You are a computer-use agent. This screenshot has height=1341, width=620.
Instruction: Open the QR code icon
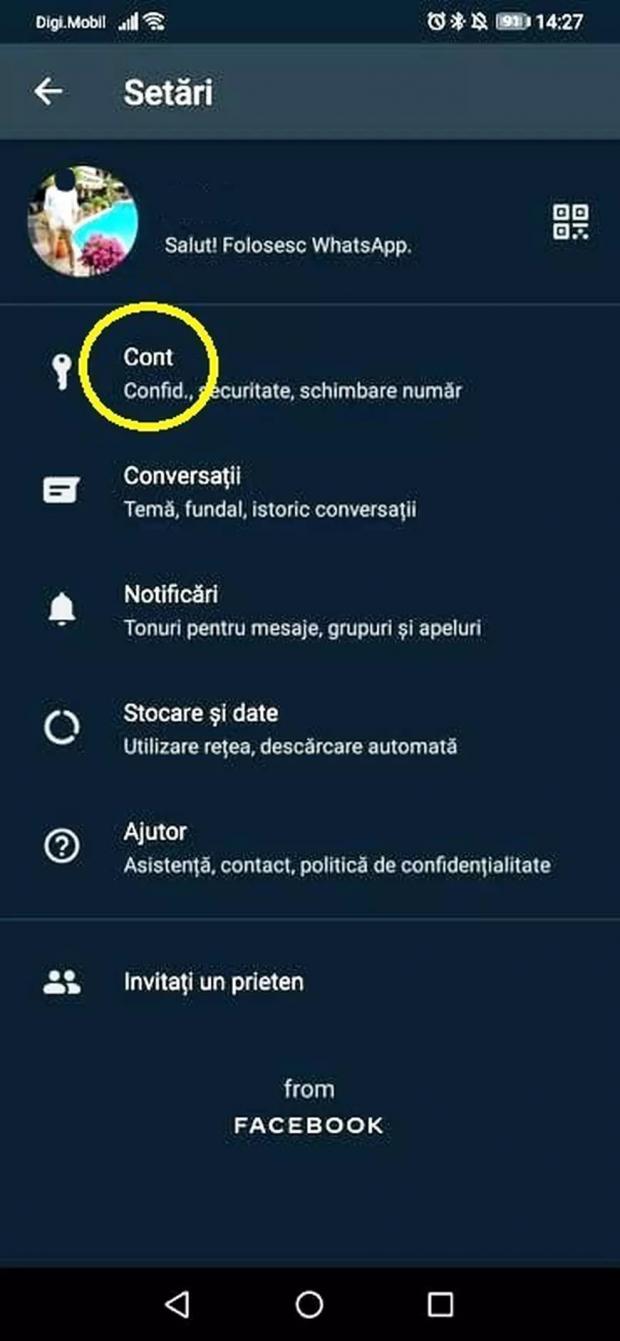coord(570,221)
